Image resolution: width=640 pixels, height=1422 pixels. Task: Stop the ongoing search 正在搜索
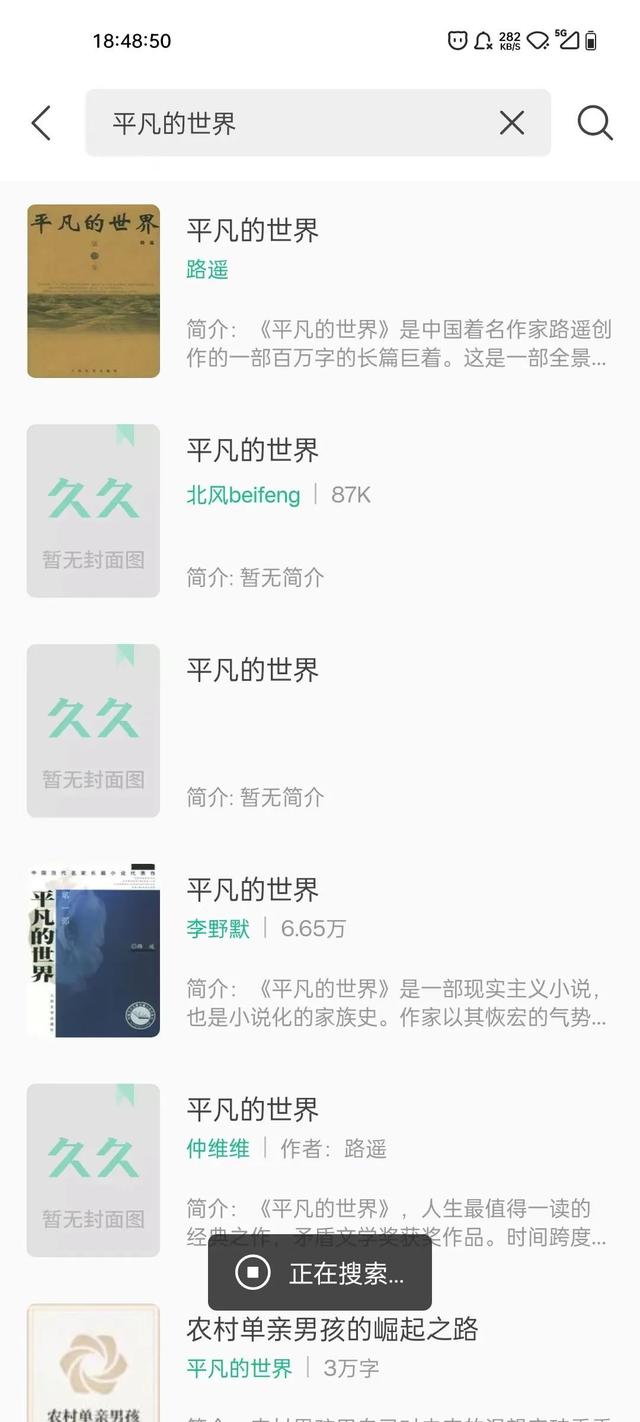(253, 1272)
